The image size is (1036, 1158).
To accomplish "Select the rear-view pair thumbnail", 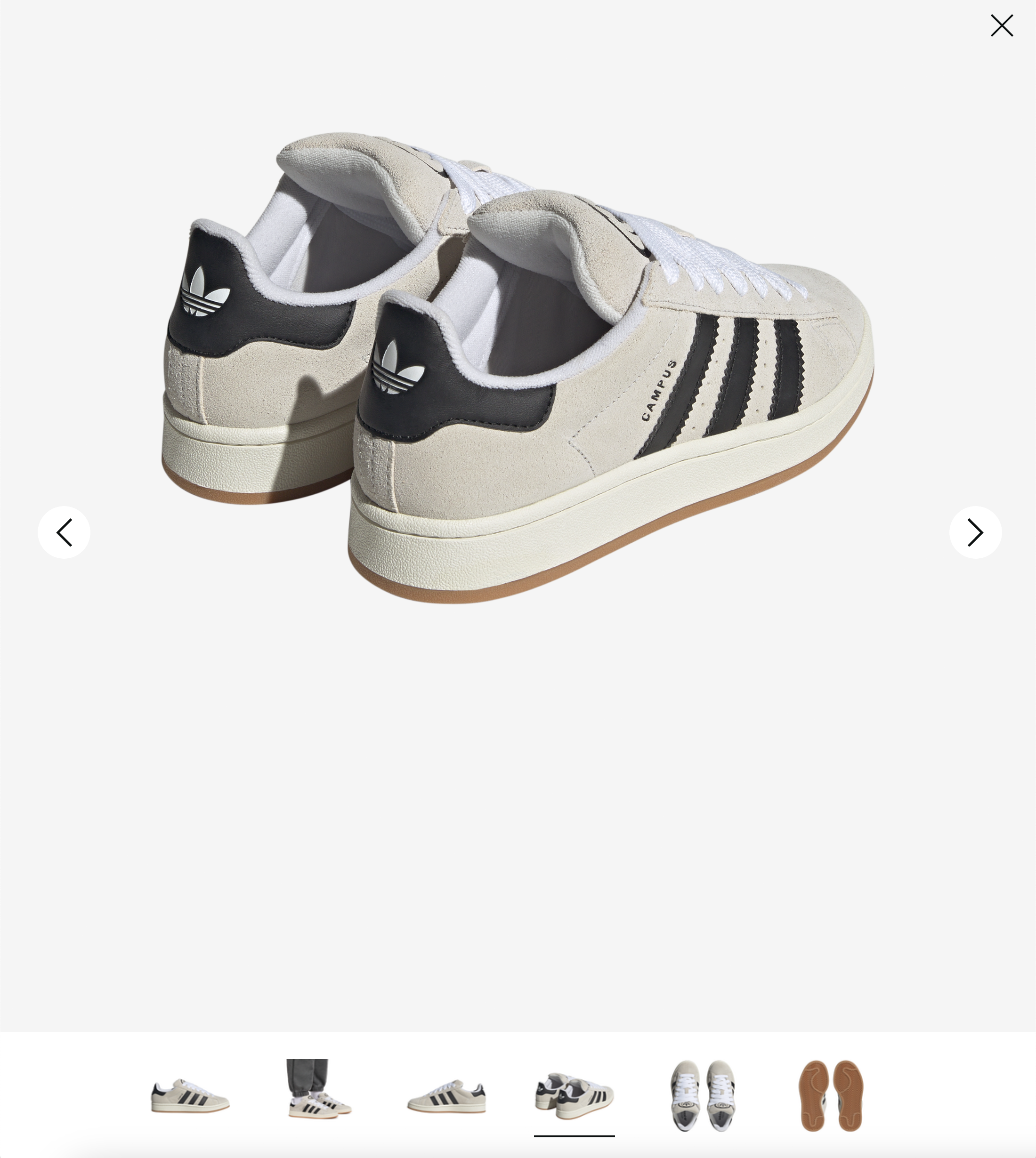I will click(x=574, y=1095).
